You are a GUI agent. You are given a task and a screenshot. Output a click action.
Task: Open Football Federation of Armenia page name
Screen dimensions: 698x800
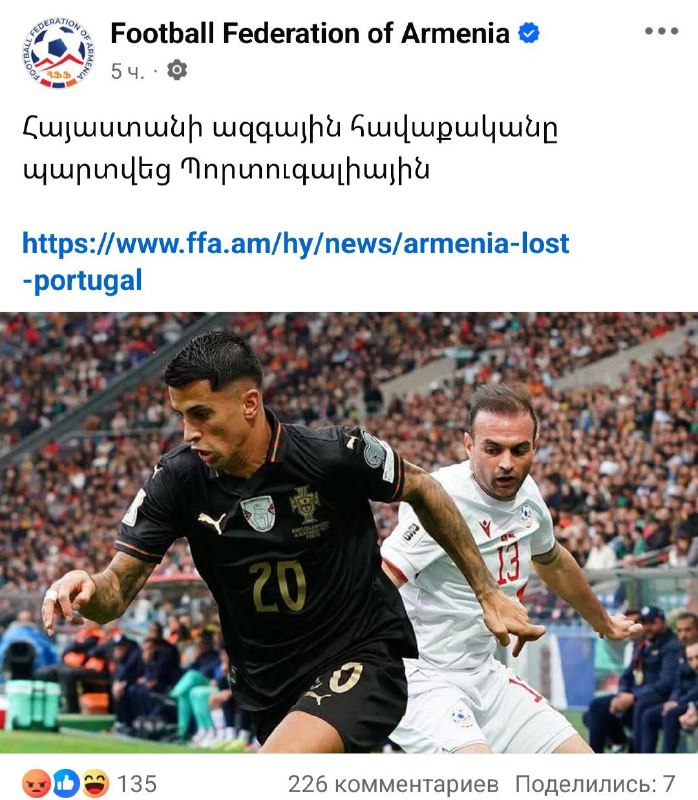tap(310, 33)
